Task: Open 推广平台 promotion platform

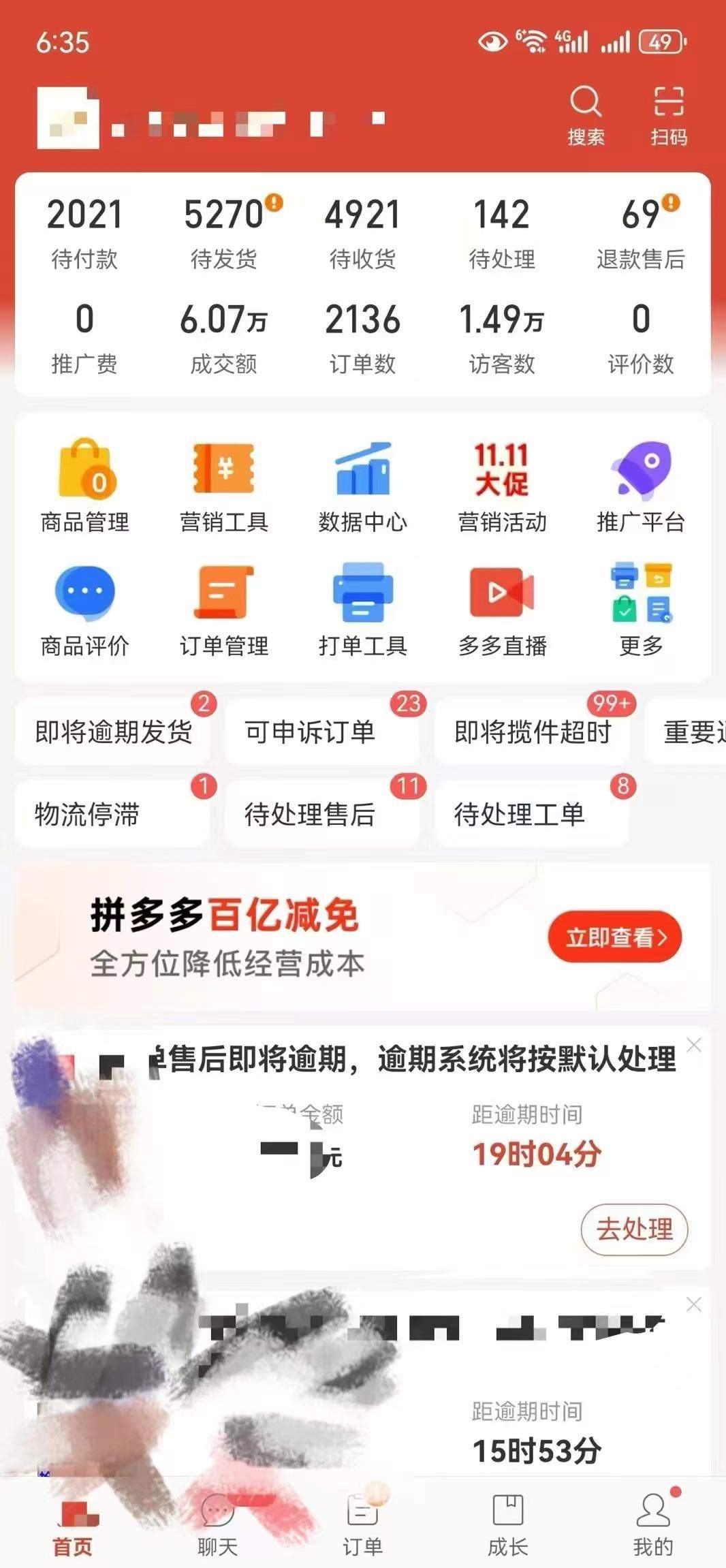Action: coord(641,485)
